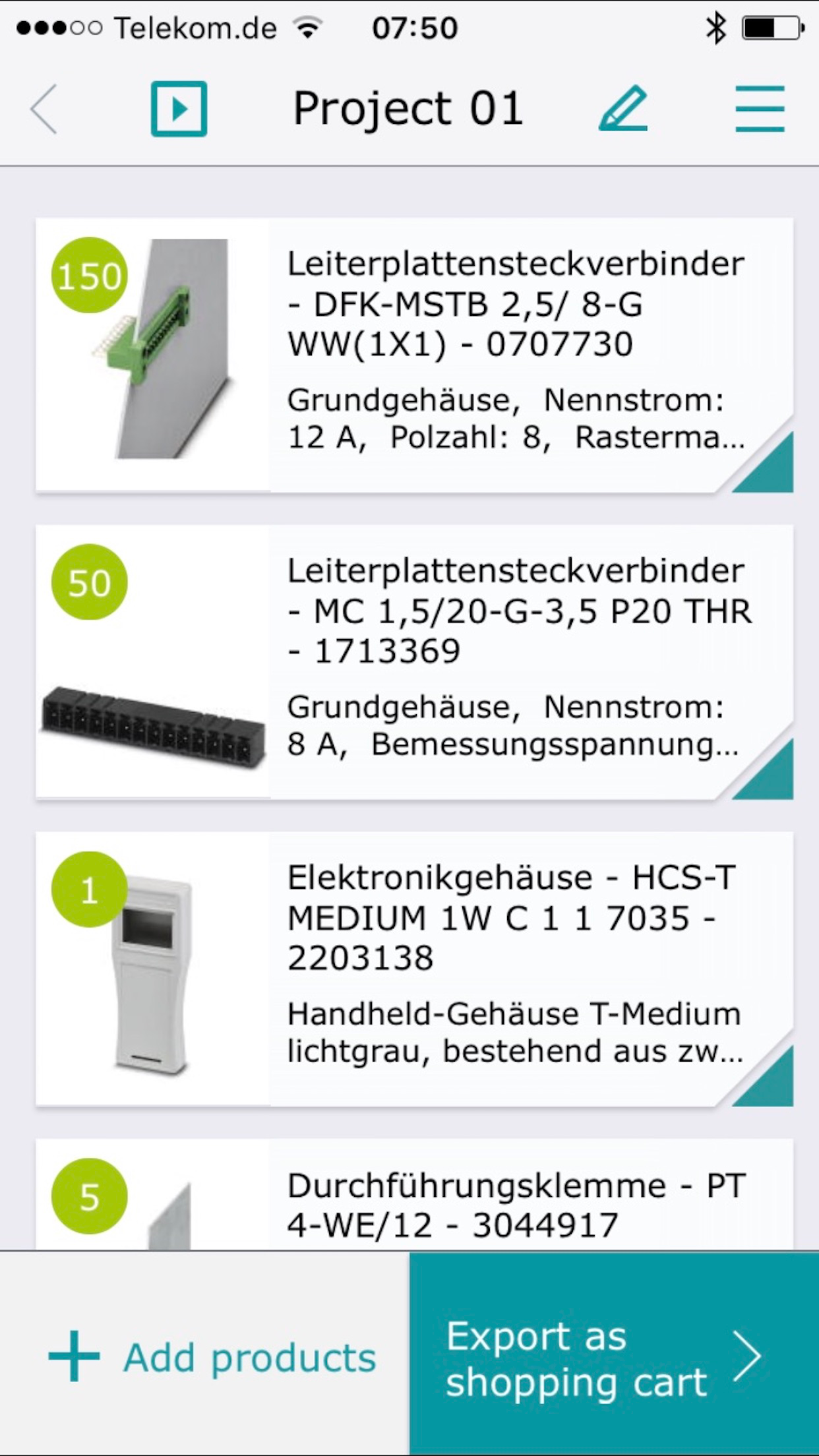Tap the Wi-Fi indicator in the status bar
Screen dimensions: 819x1456
pos(307,26)
